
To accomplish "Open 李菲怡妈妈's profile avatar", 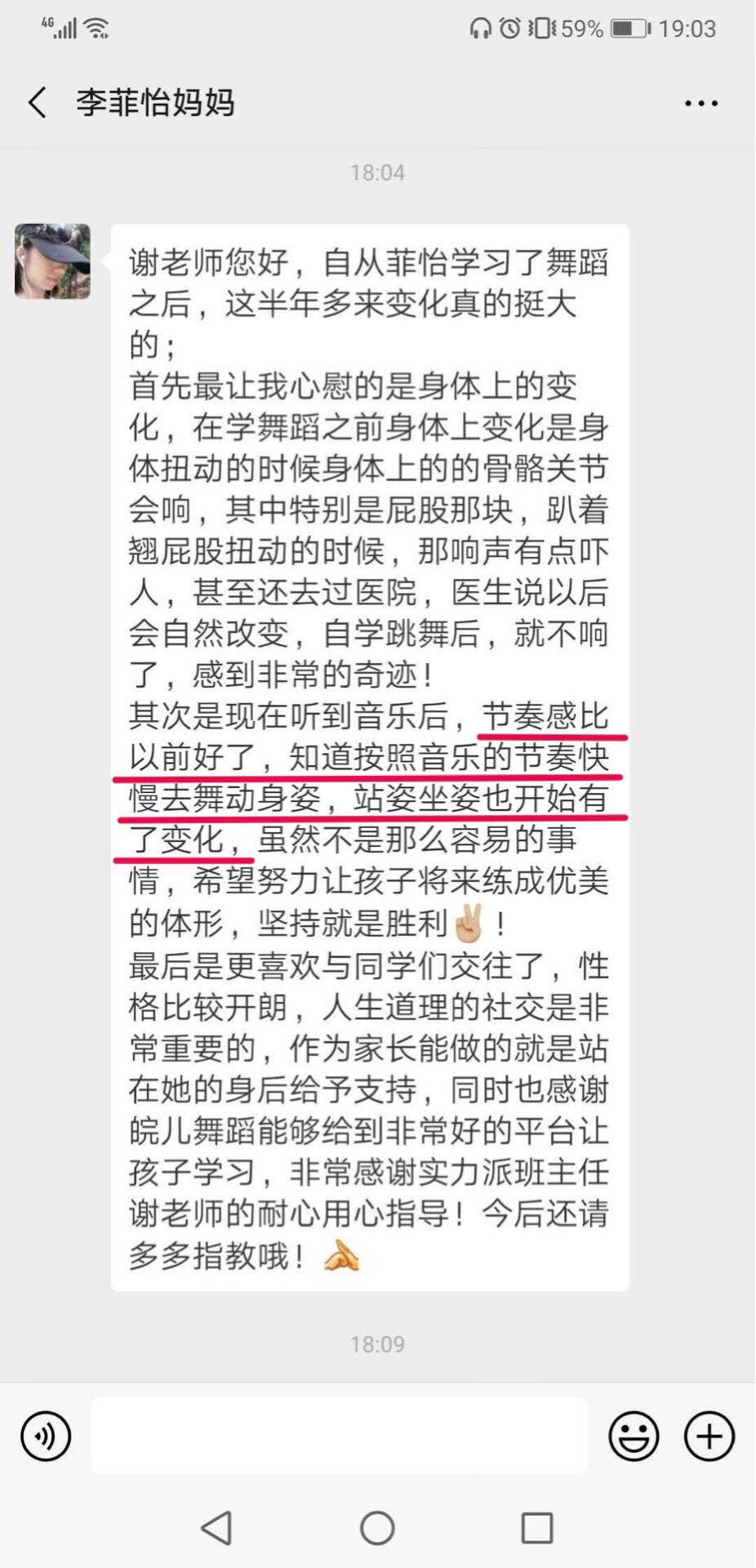I will (x=52, y=261).
